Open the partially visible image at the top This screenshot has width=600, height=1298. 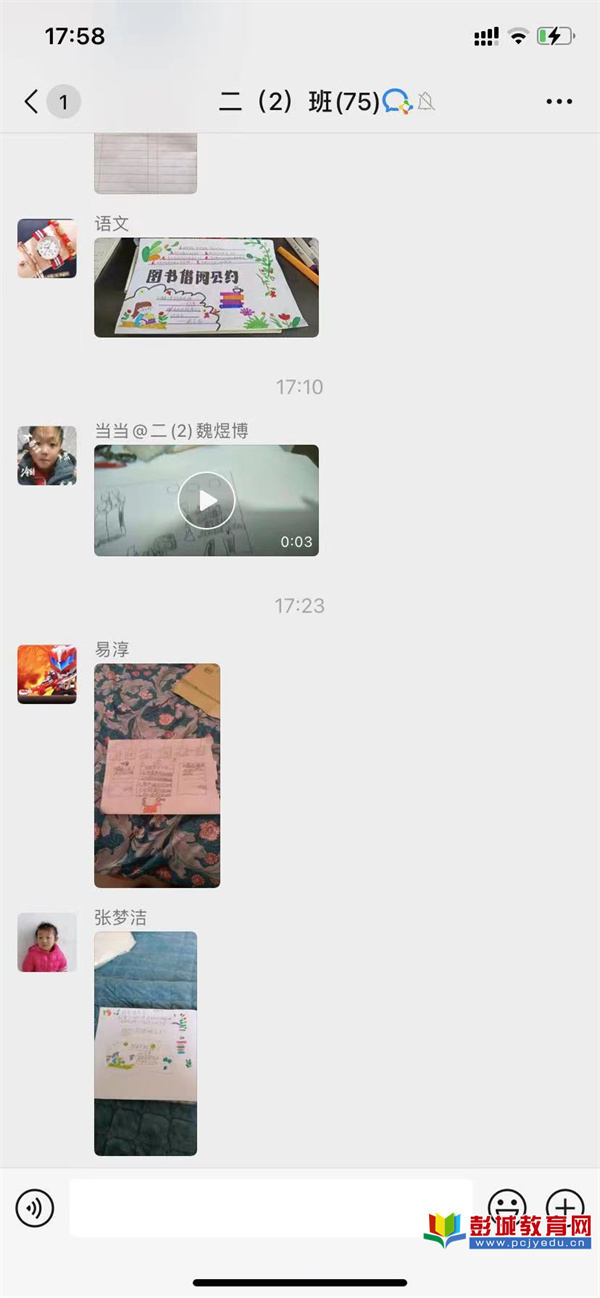click(x=146, y=163)
